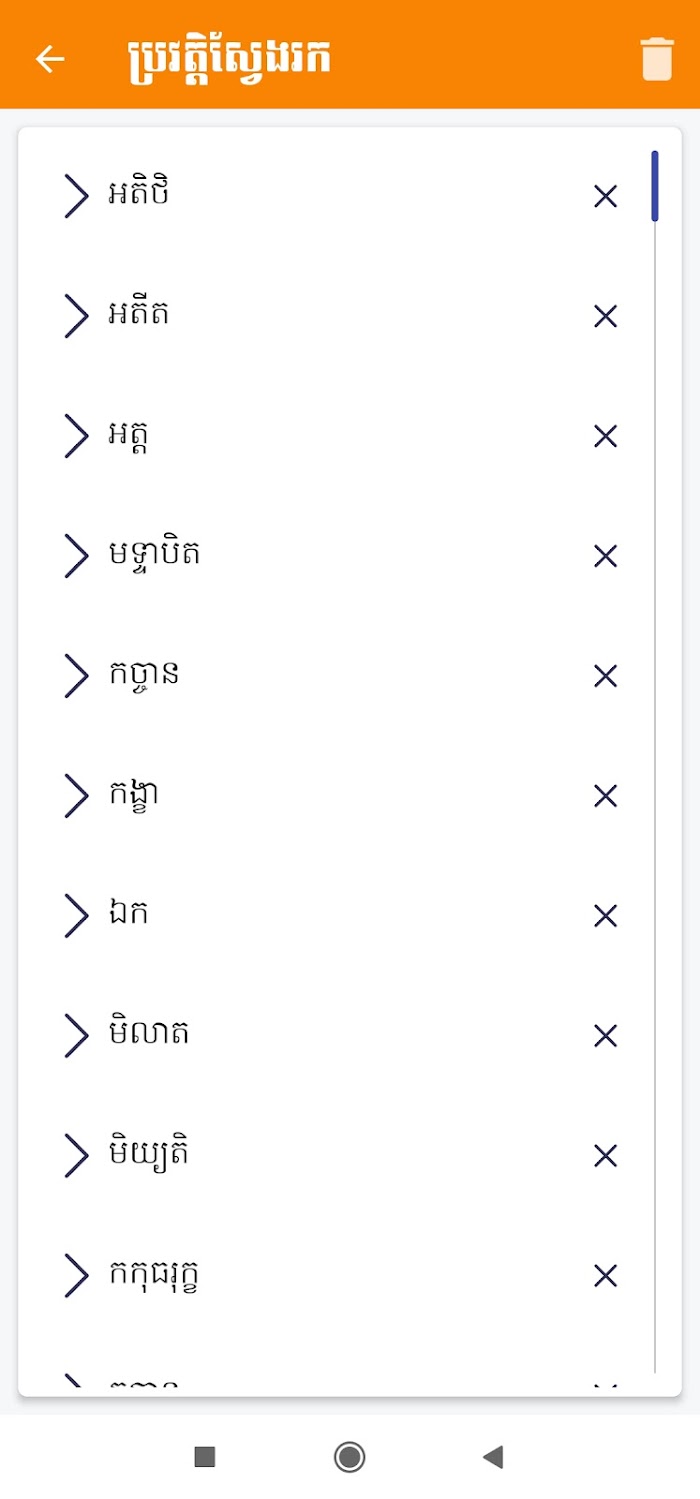Viewport: 700px width, 1499px height.
Task: Delete the អតីត history entry
Action: [605, 316]
